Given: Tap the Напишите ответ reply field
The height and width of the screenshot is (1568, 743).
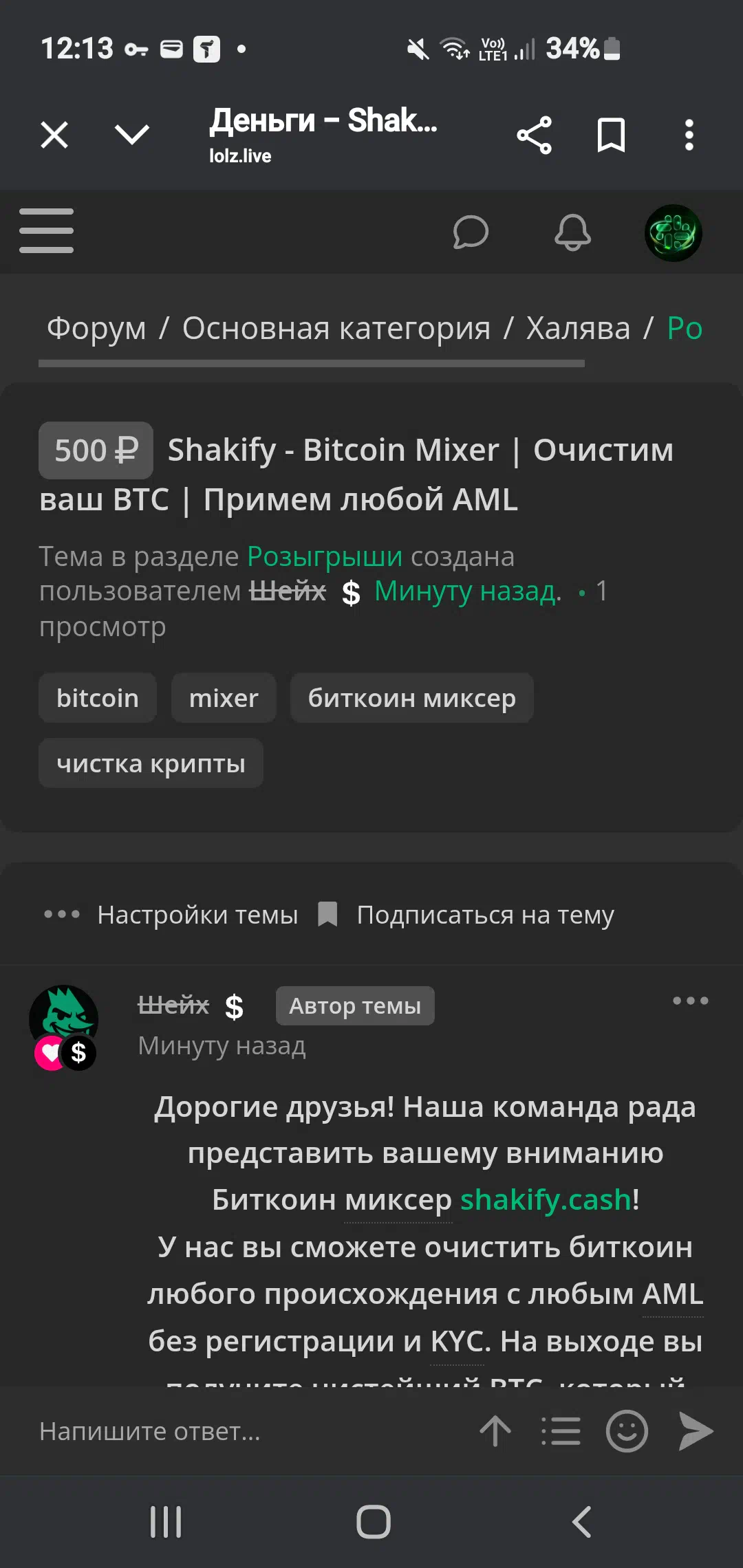Looking at the screenshot, I should tap(248, 1431).
